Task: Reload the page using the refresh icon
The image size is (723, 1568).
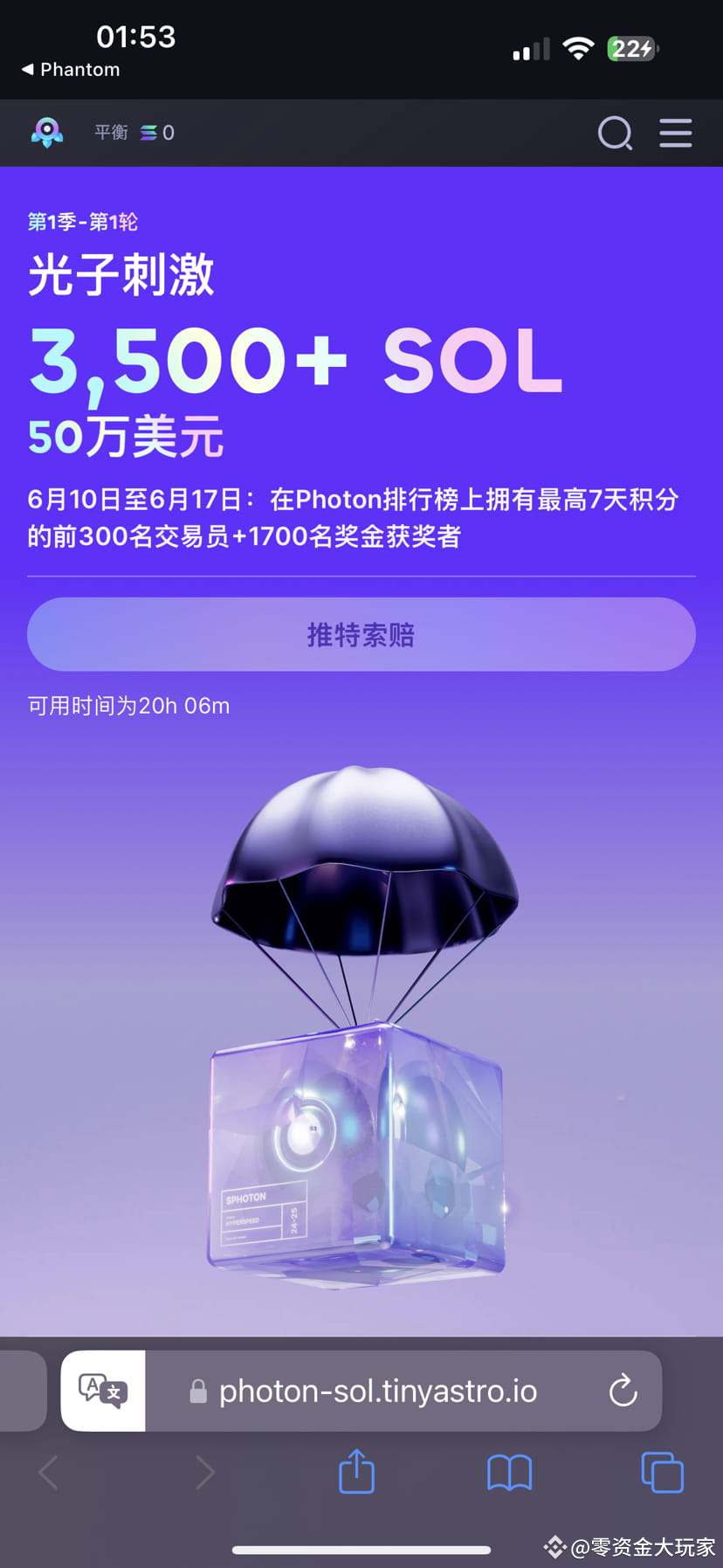Action: (623, 1391)
